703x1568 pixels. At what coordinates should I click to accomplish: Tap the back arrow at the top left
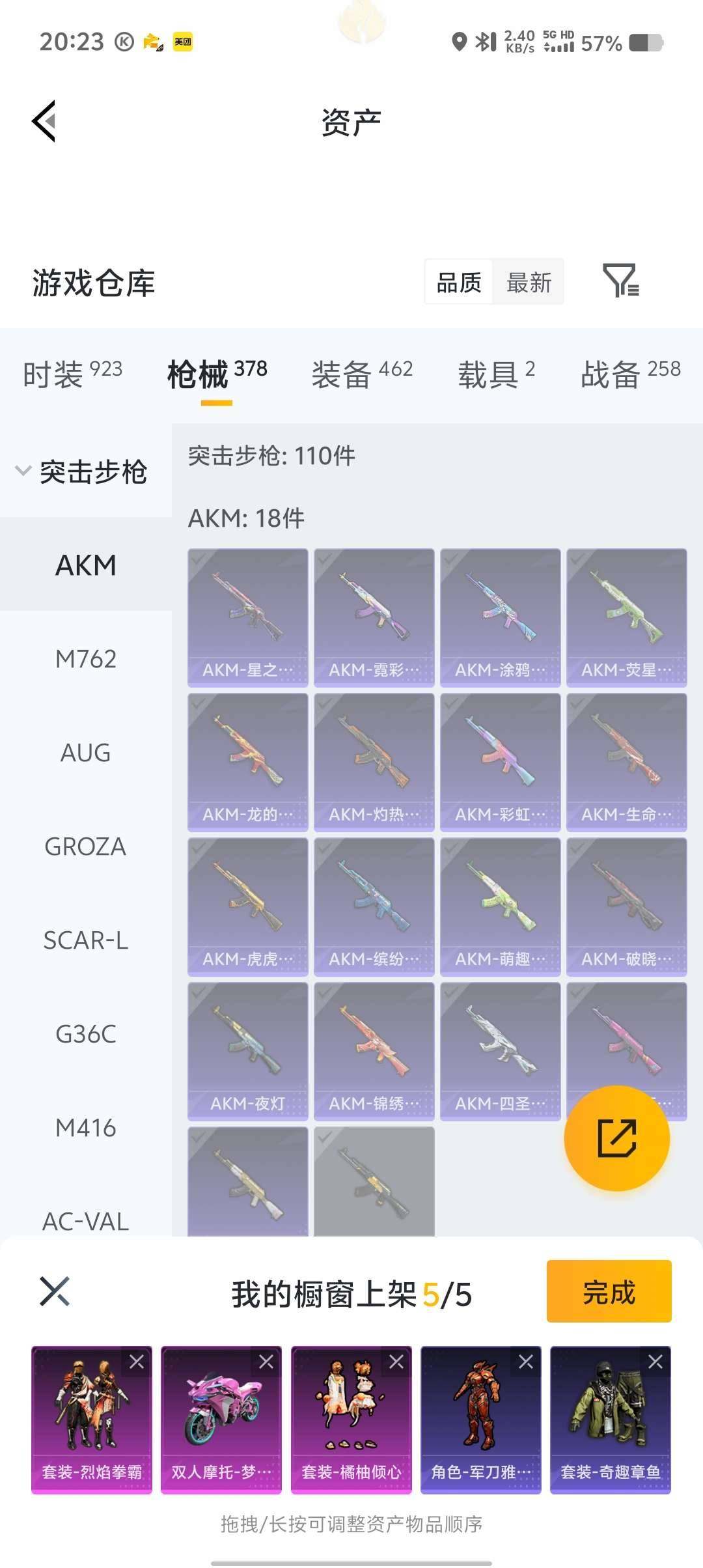point(43,119)
